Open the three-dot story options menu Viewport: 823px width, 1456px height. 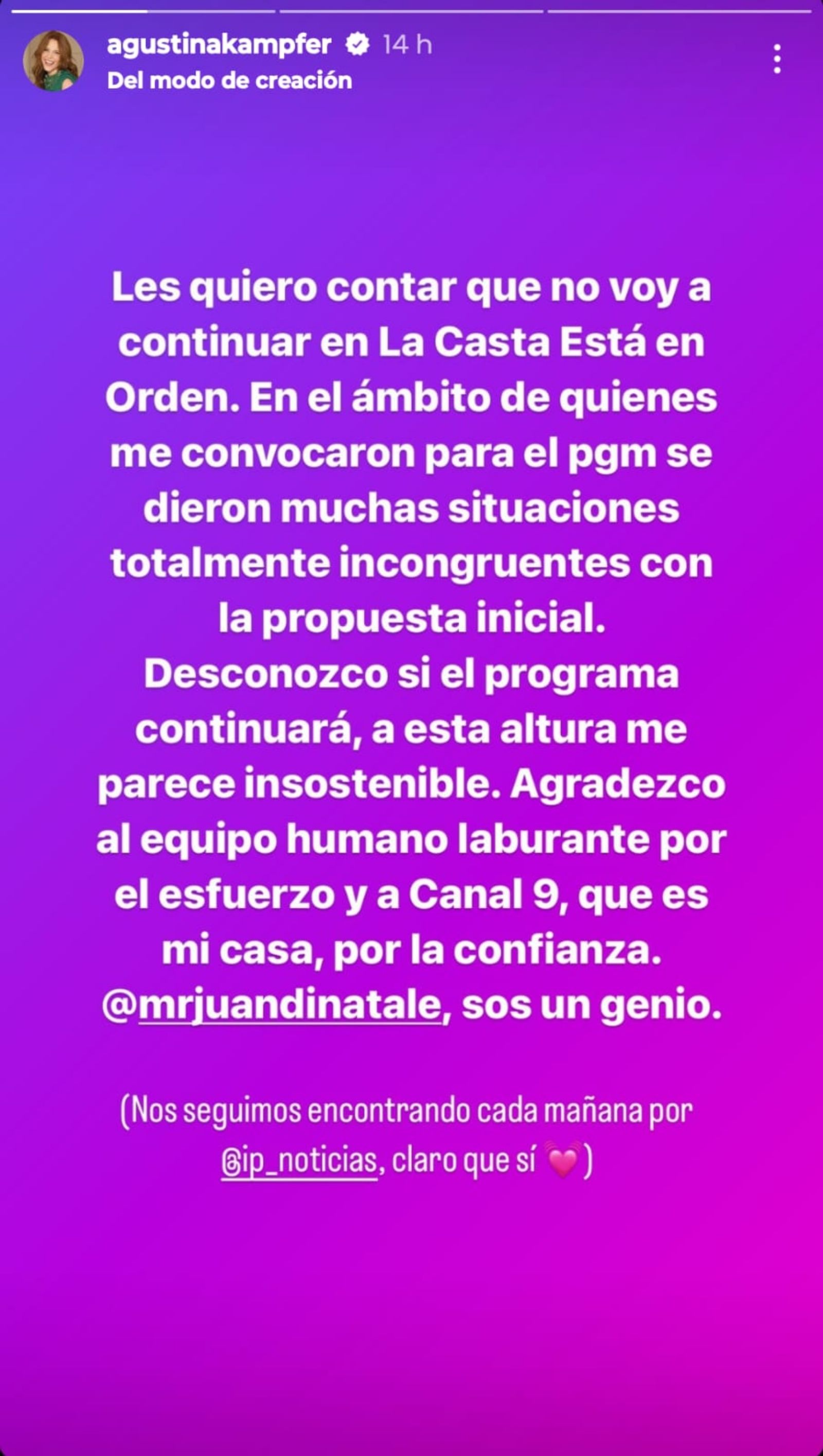(777, 59)
